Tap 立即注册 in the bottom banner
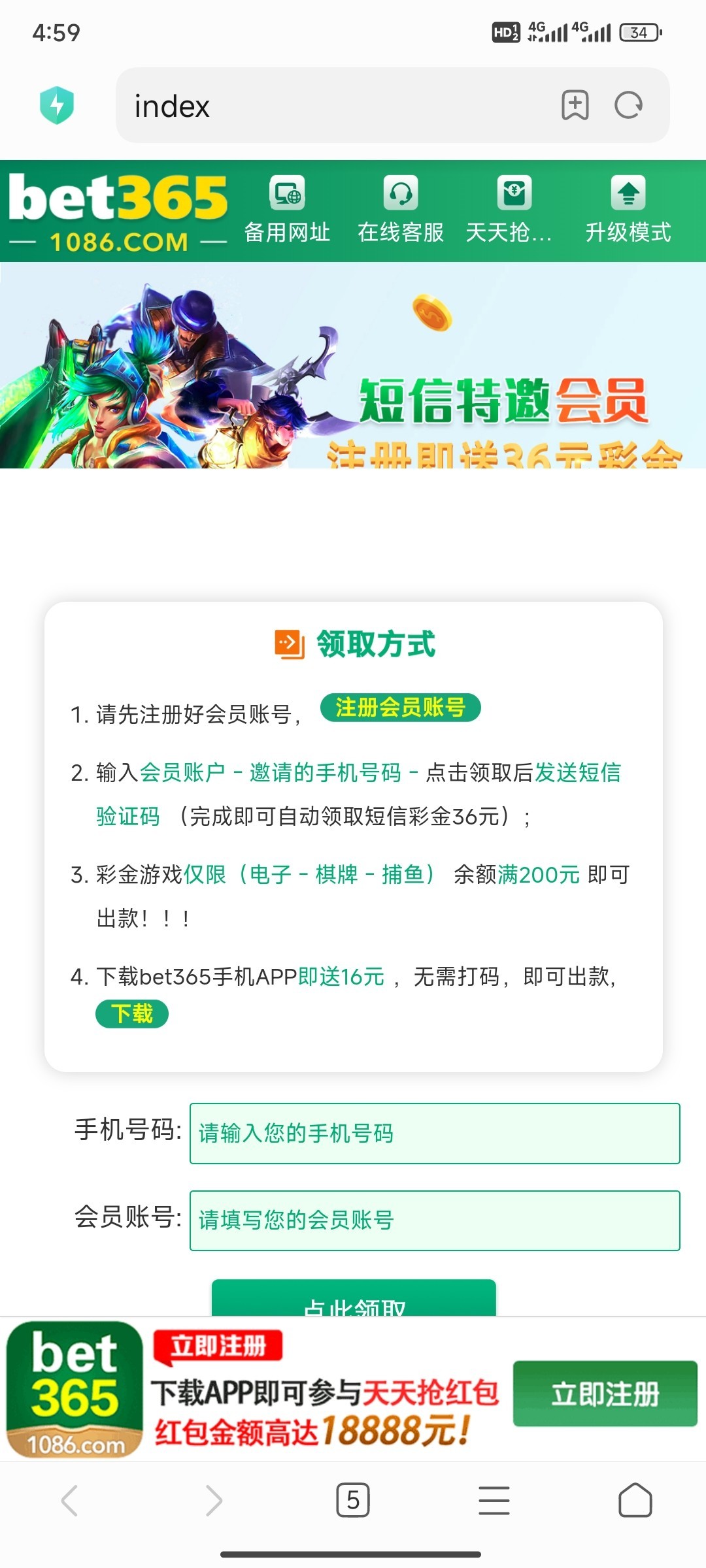This screenshot has width=706, height=1568. [x=605, y=1394]
